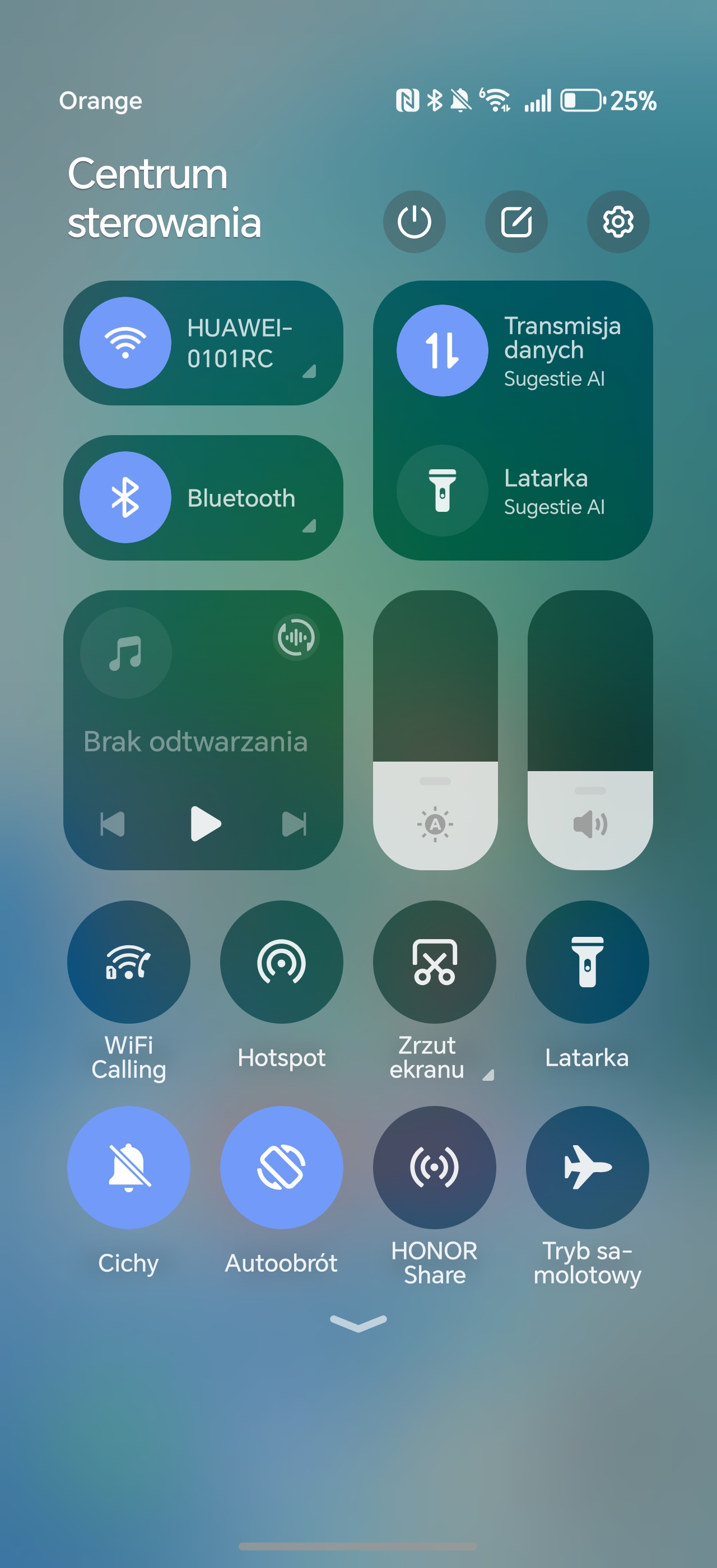Expand more tiles with down chevron
This screenshot has height=1568, width=717.
point(358,1323)
